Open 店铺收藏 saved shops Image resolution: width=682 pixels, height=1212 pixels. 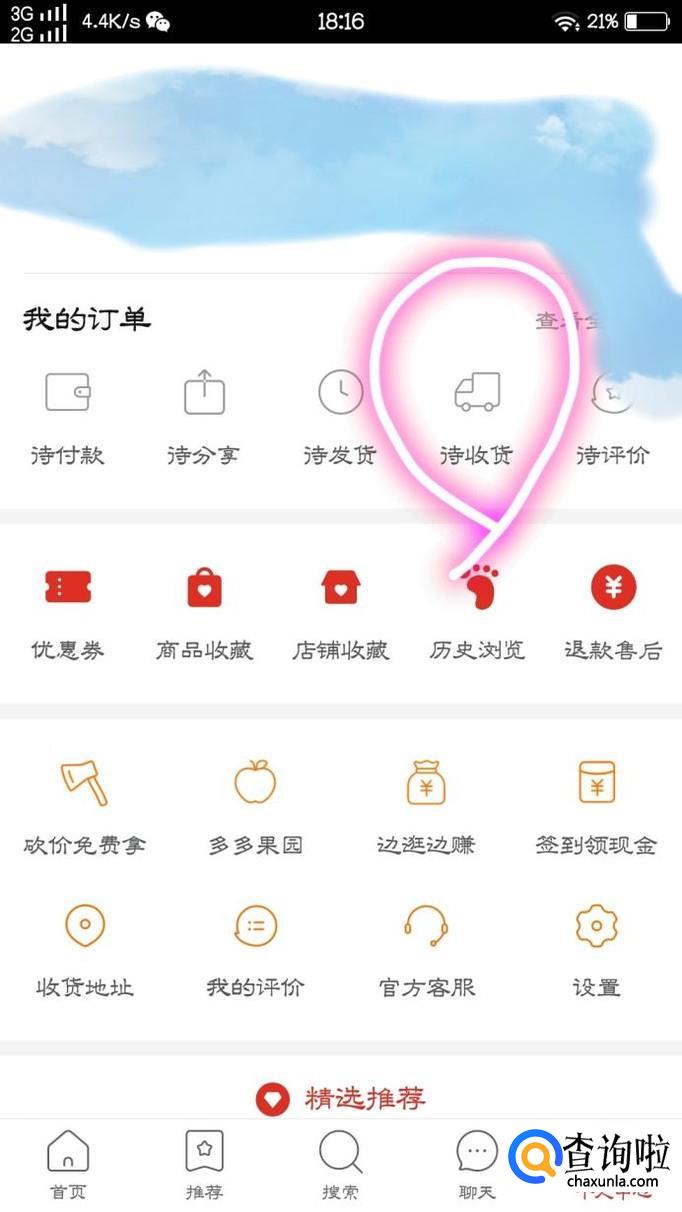(340, 613)
